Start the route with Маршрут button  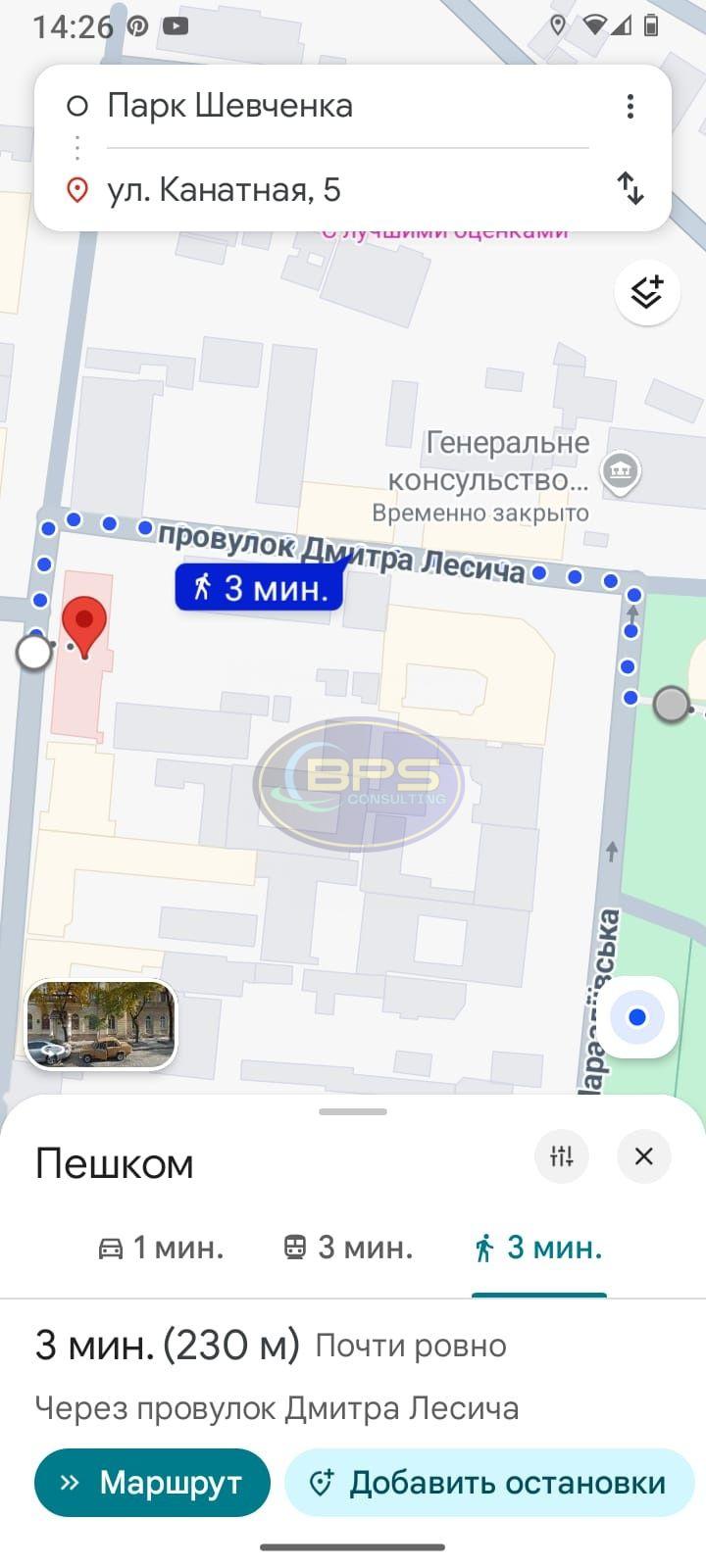pyautogui.click(x=152, y=1483)
